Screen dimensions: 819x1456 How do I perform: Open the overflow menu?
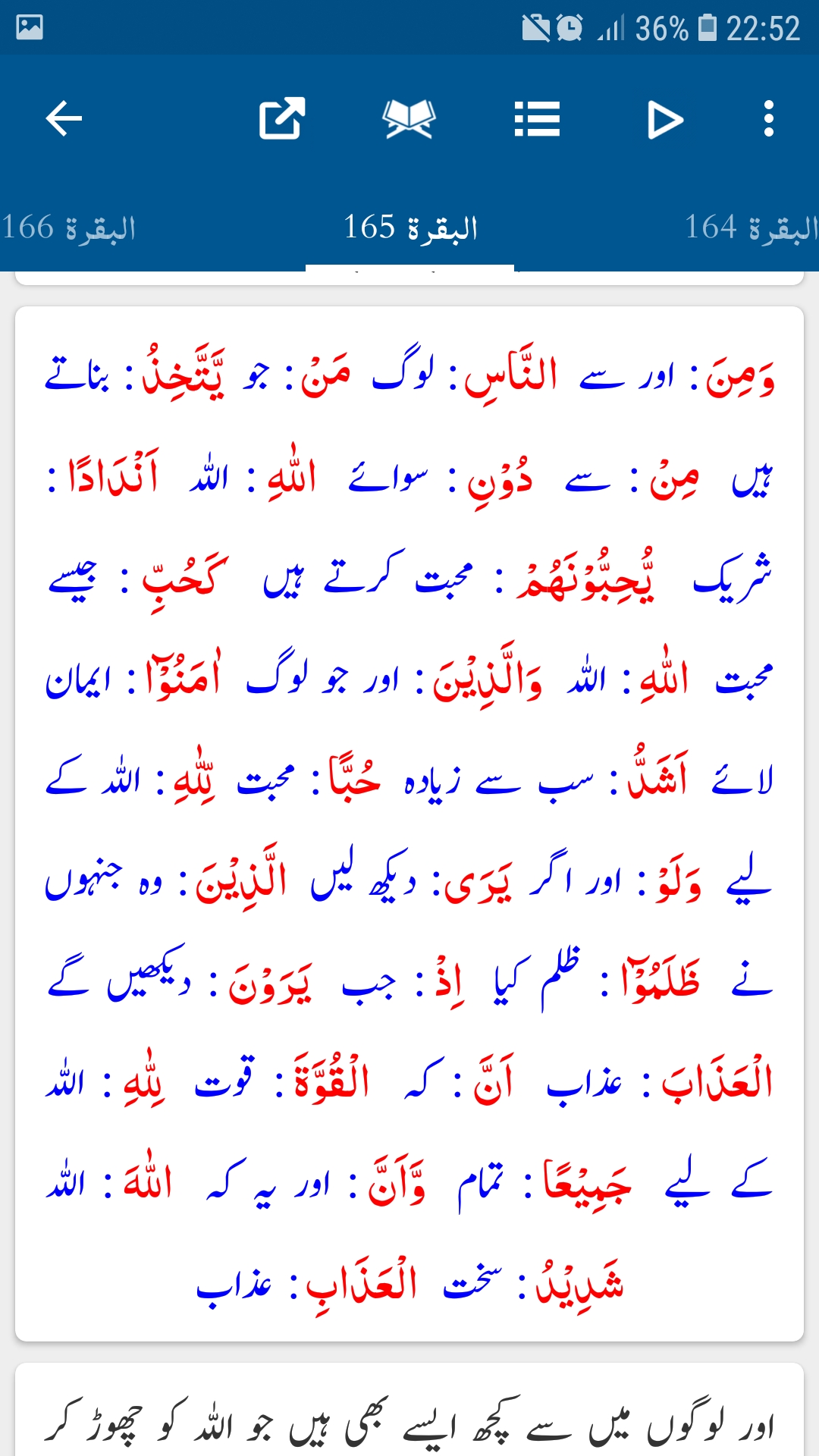[x=769, y=119]
